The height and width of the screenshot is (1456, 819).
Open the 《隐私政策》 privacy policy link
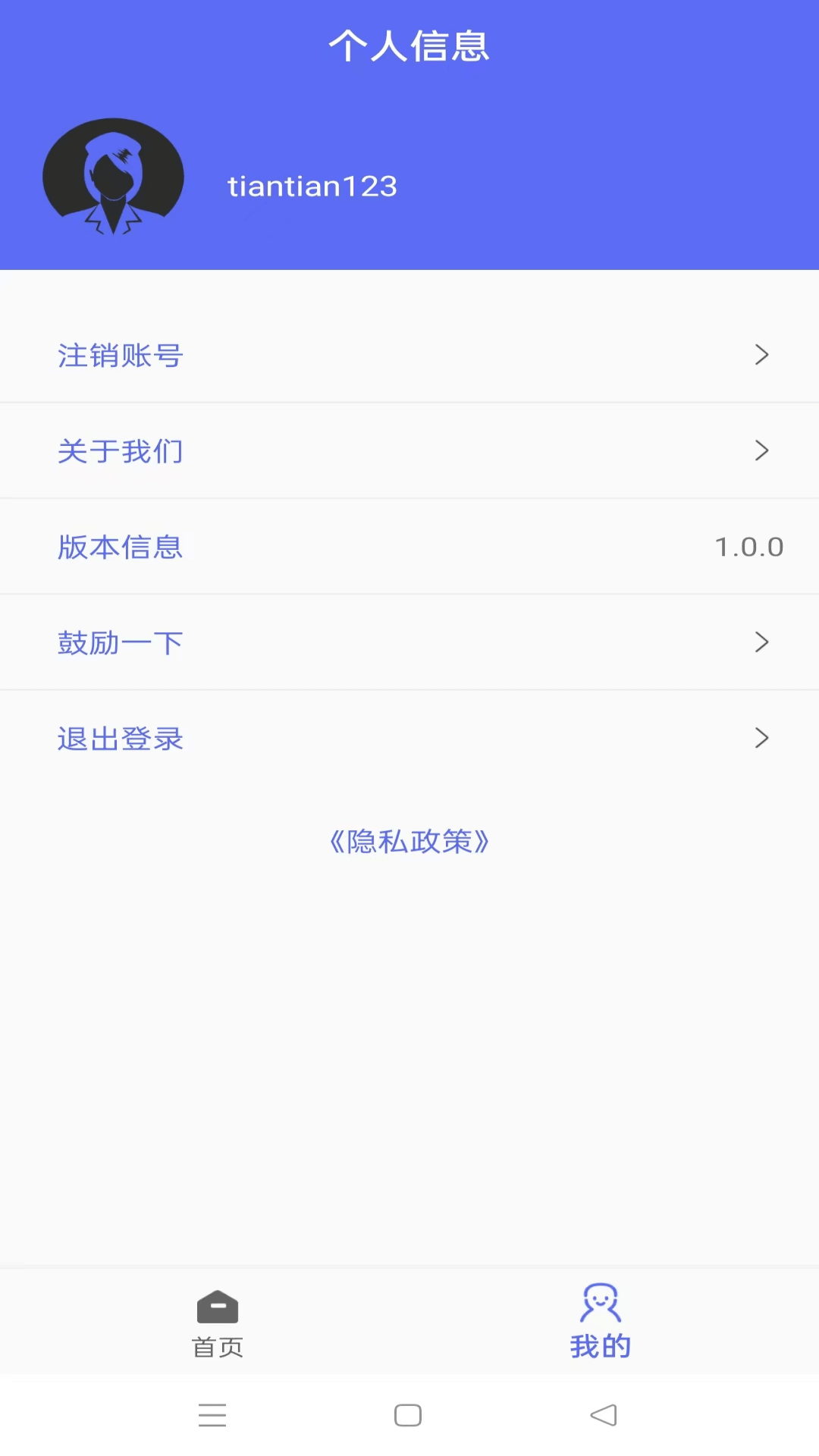click(409, 842)
